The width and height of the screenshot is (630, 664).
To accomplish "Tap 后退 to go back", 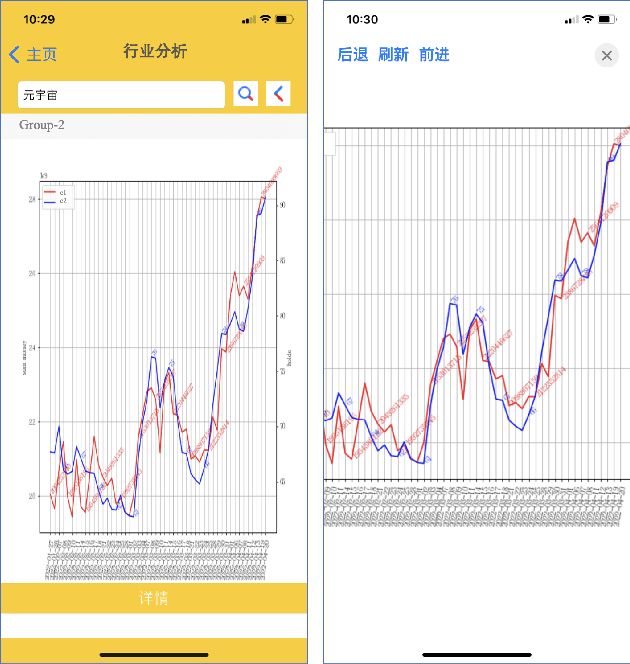I will [353, 55].
